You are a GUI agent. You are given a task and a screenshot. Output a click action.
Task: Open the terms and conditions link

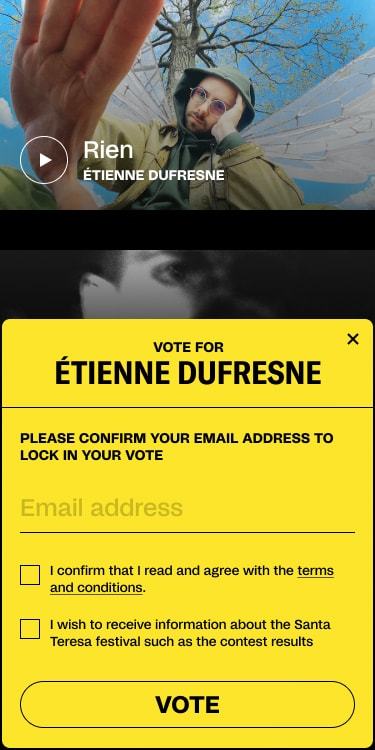pos(192,579)
